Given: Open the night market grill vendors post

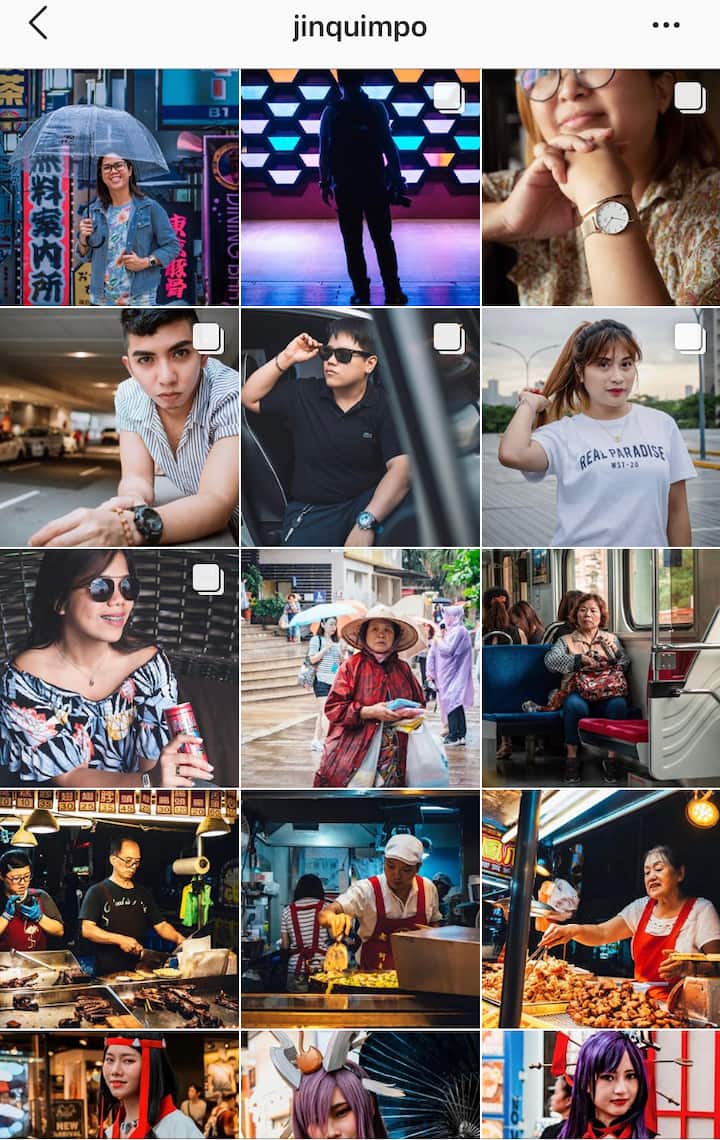Looking at the screenshot, I should [x=119, y=909].
